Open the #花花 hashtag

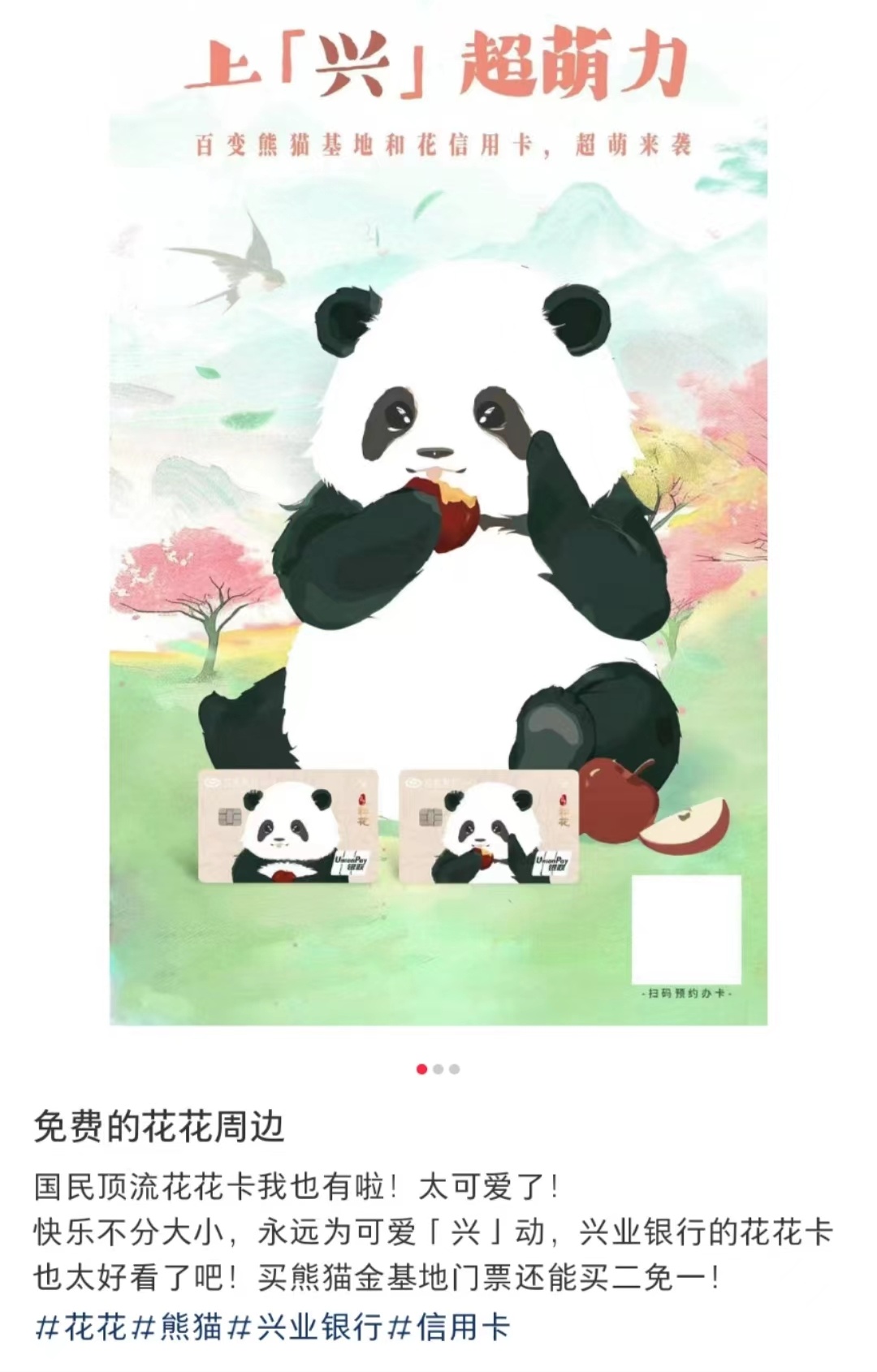(81, 1327)
